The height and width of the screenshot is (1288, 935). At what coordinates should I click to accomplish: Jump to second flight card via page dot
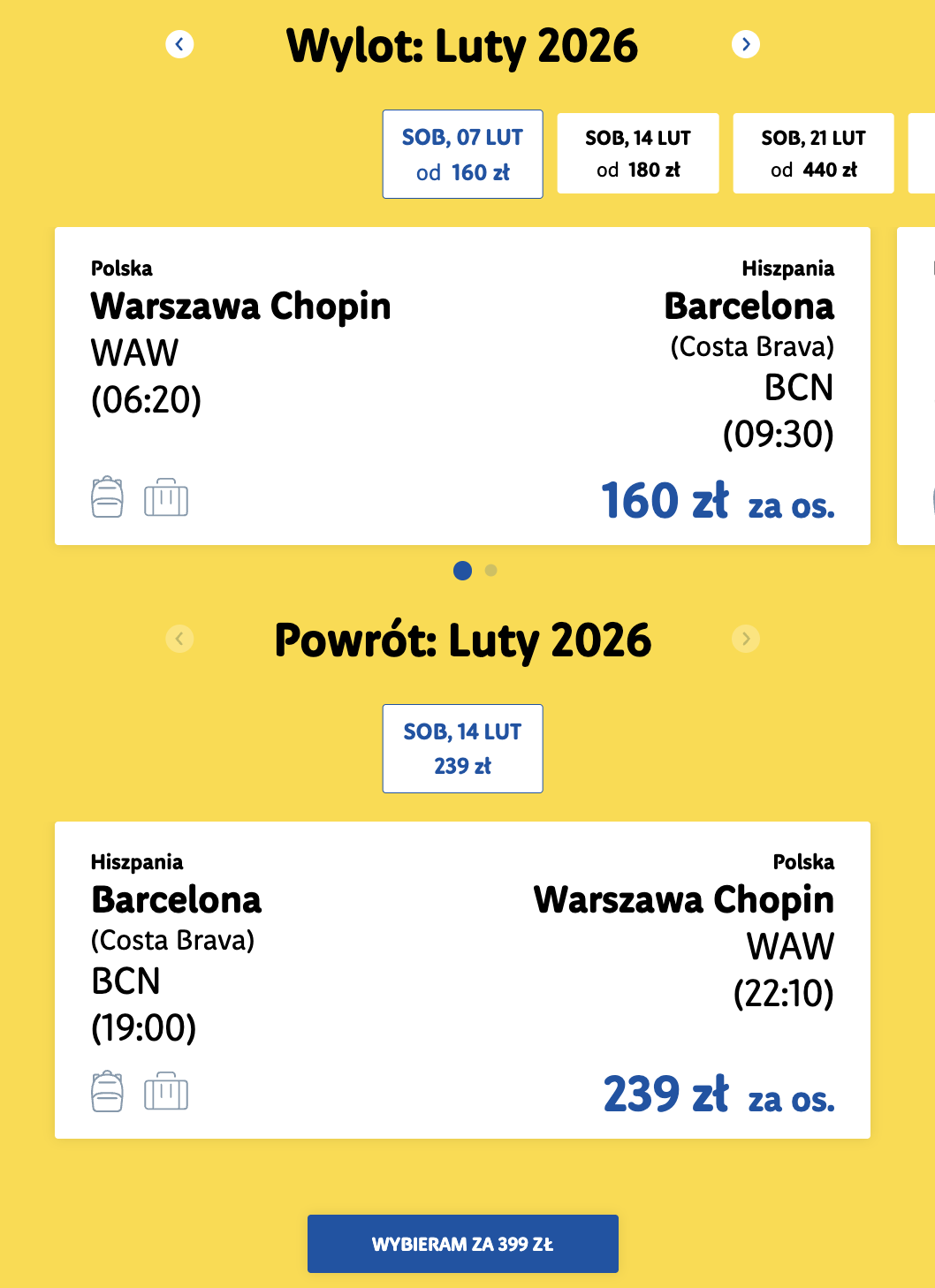(x=491, y=571)
